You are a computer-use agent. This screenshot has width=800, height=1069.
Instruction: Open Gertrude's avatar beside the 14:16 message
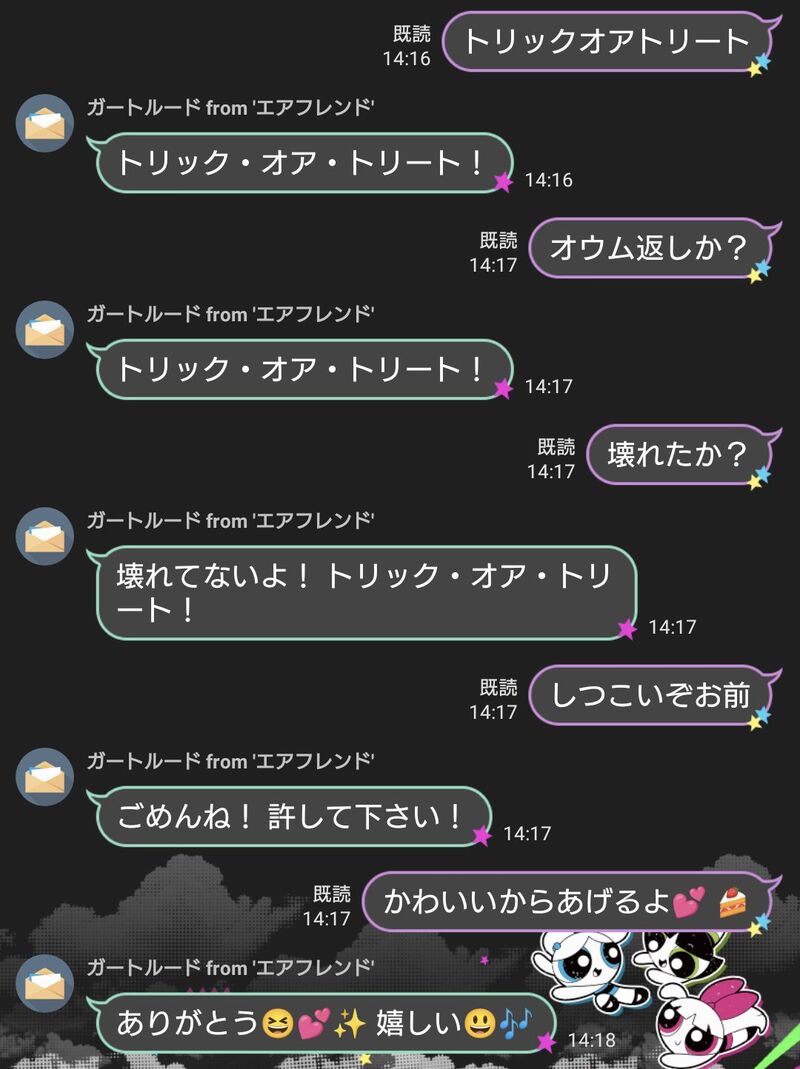pos(45,123)
